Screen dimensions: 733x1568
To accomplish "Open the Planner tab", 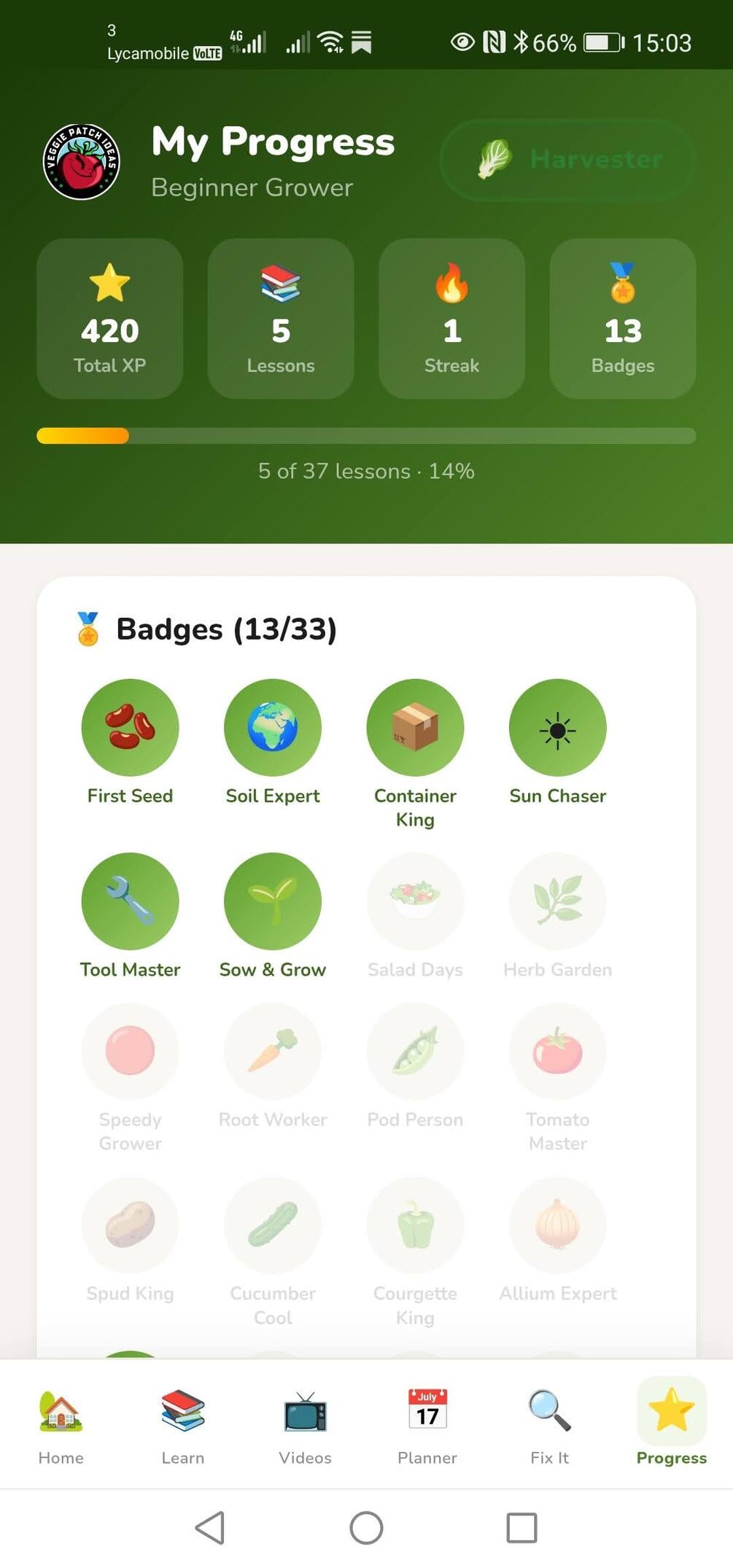I will coord(427,1426).
